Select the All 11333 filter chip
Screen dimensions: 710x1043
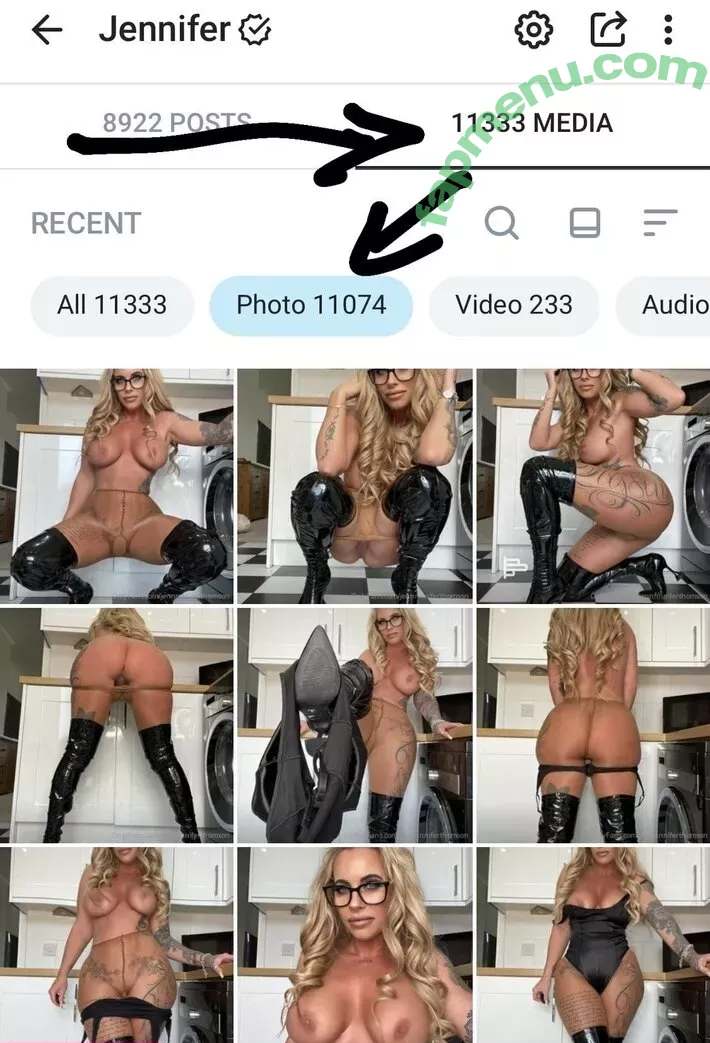click(x=112, y=305)
